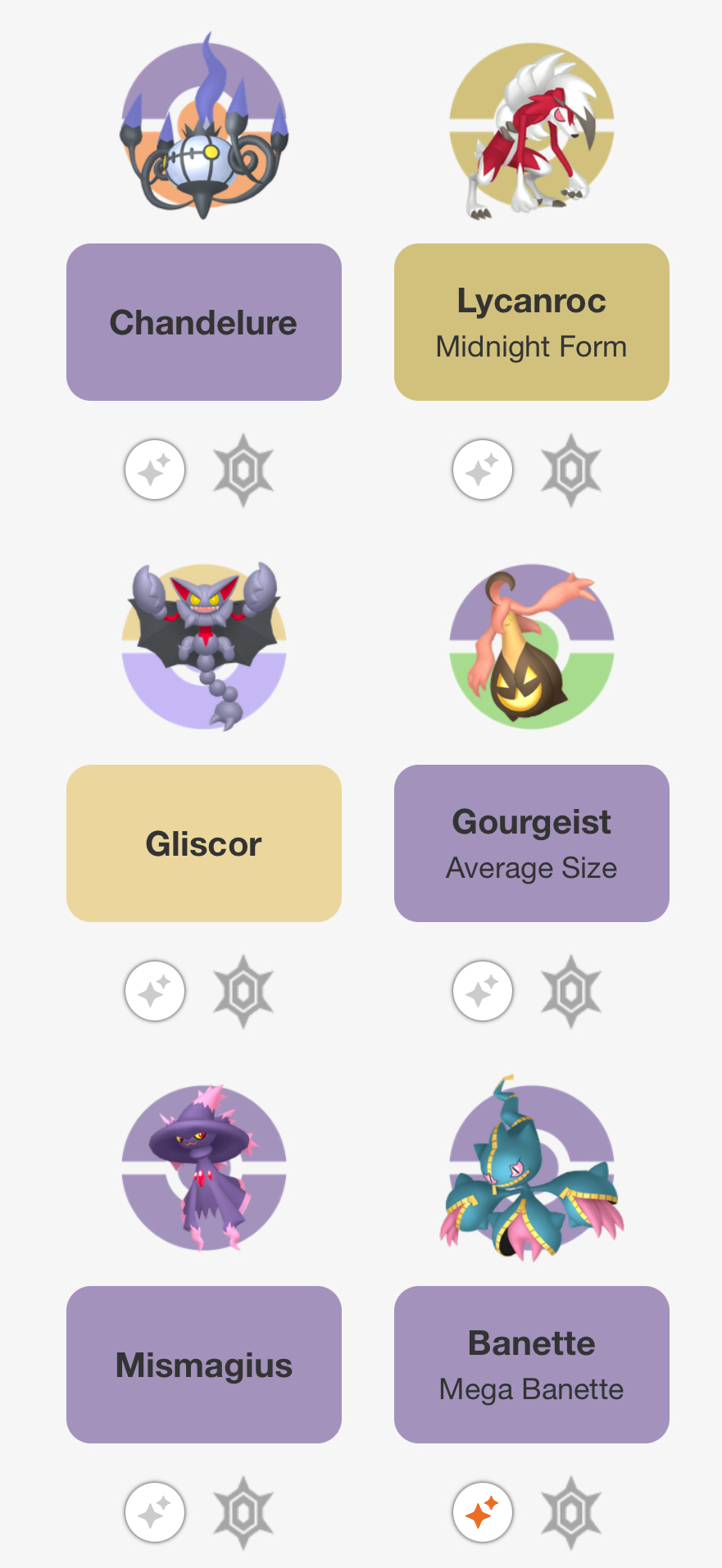Tap the Chandelure sprite image
Screen dimensions: 722x1568
pyautogui.click(x=204, y=127)
